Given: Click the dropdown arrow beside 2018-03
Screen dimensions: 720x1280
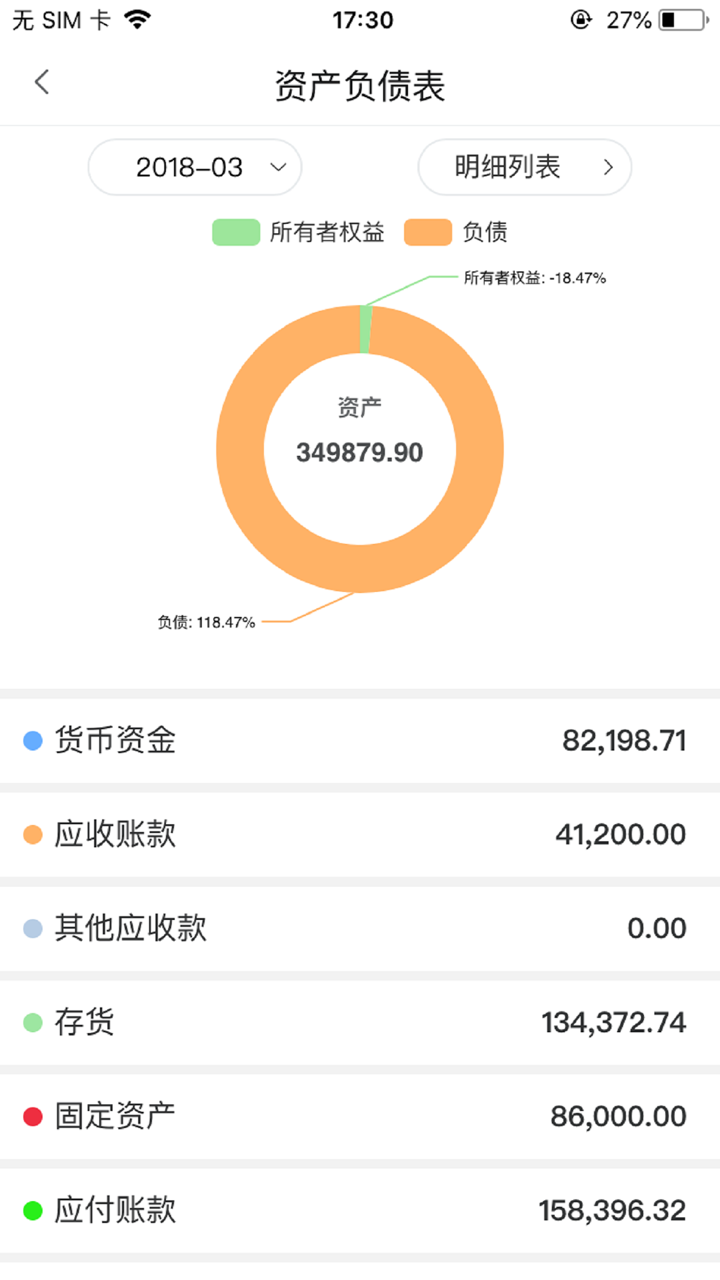Looking at the screenshot, I should (277, 168).
